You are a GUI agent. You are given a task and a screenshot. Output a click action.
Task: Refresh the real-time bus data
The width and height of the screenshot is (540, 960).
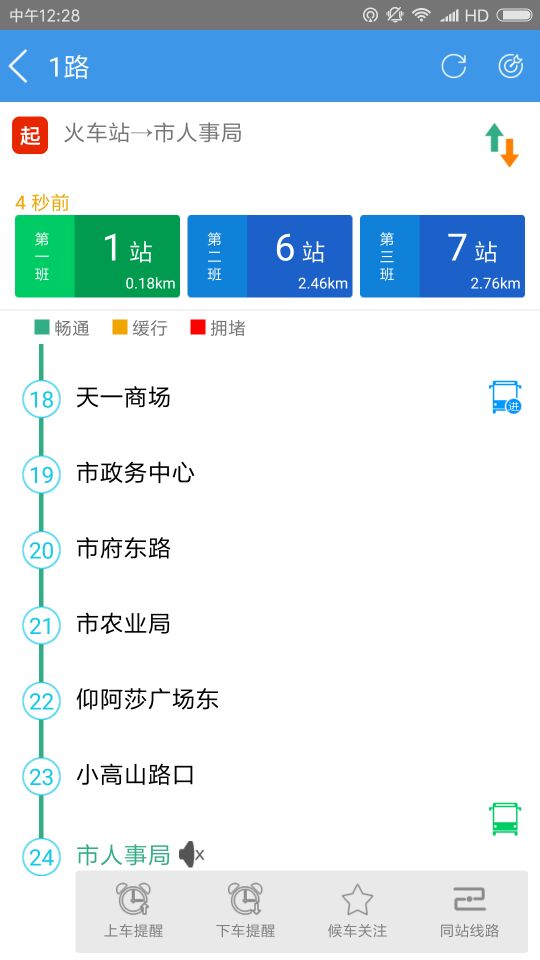(454, 66)
